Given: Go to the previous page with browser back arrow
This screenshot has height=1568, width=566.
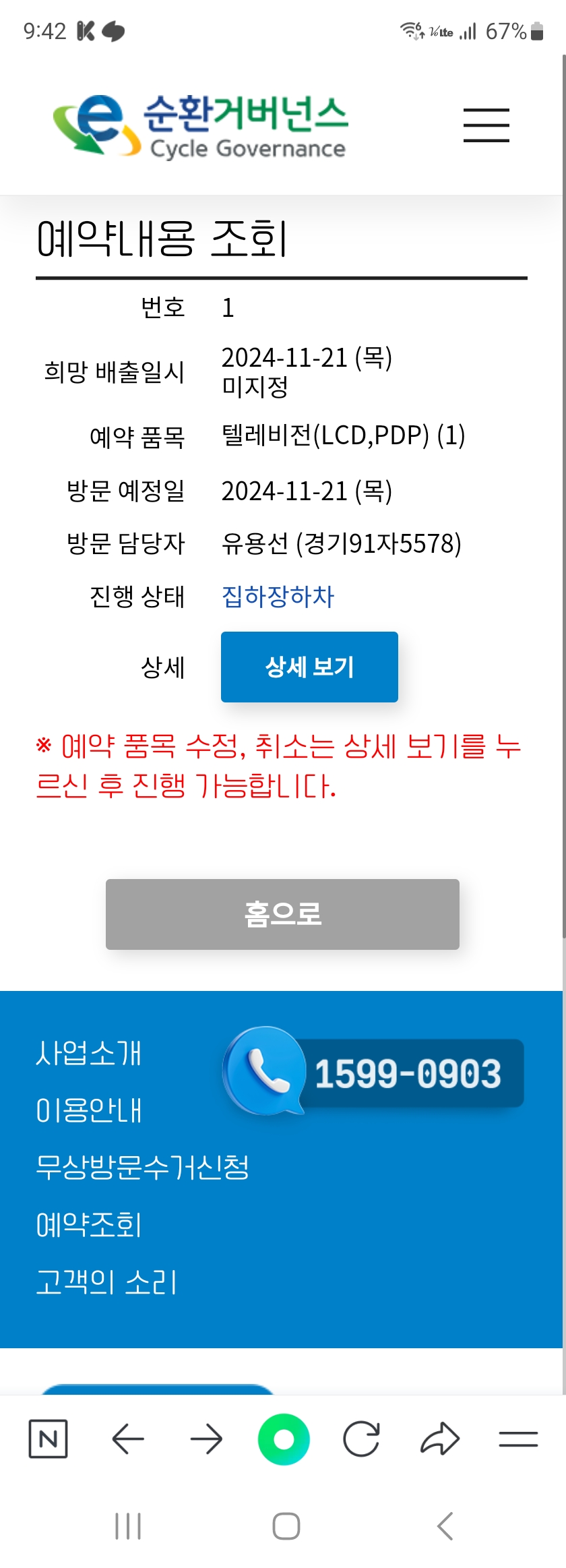Looking at the screenshot, I should (128, 1439).
